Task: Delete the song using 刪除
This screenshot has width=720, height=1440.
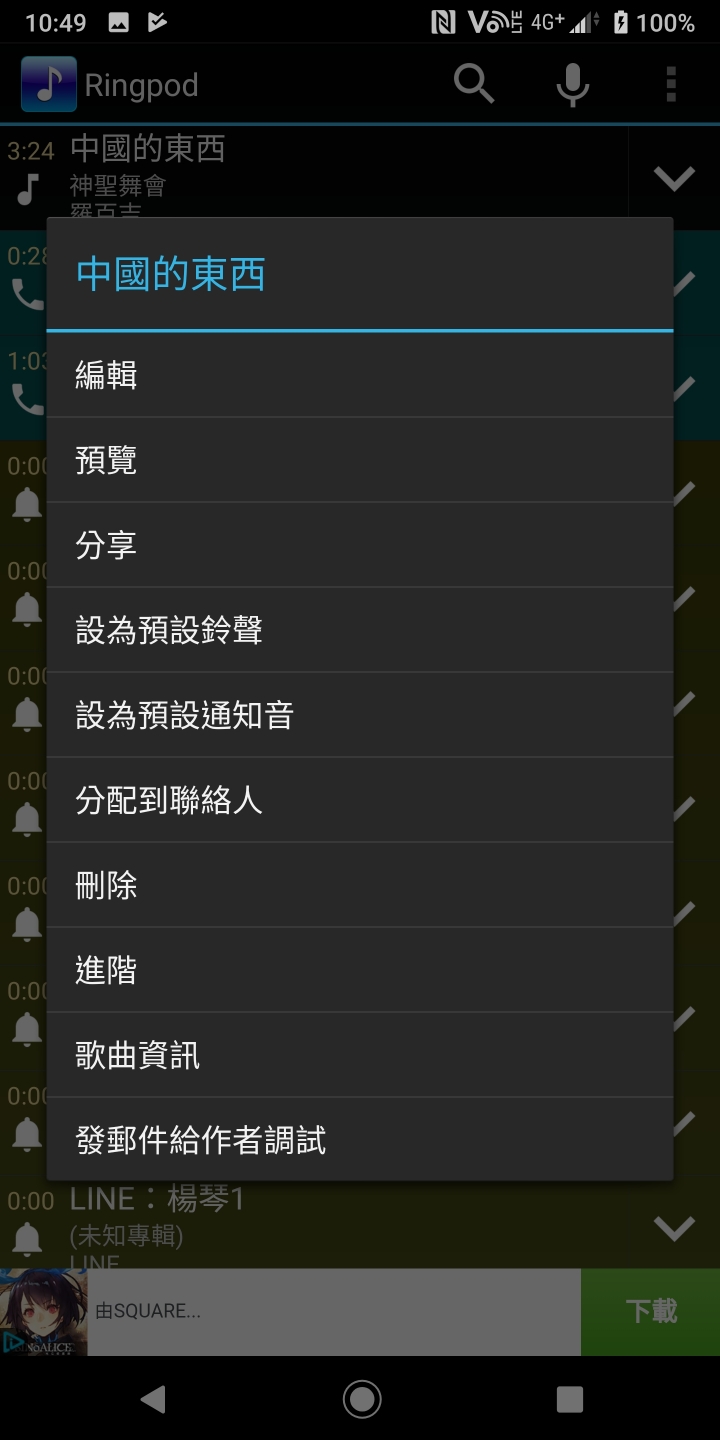Action: [360, 885]
